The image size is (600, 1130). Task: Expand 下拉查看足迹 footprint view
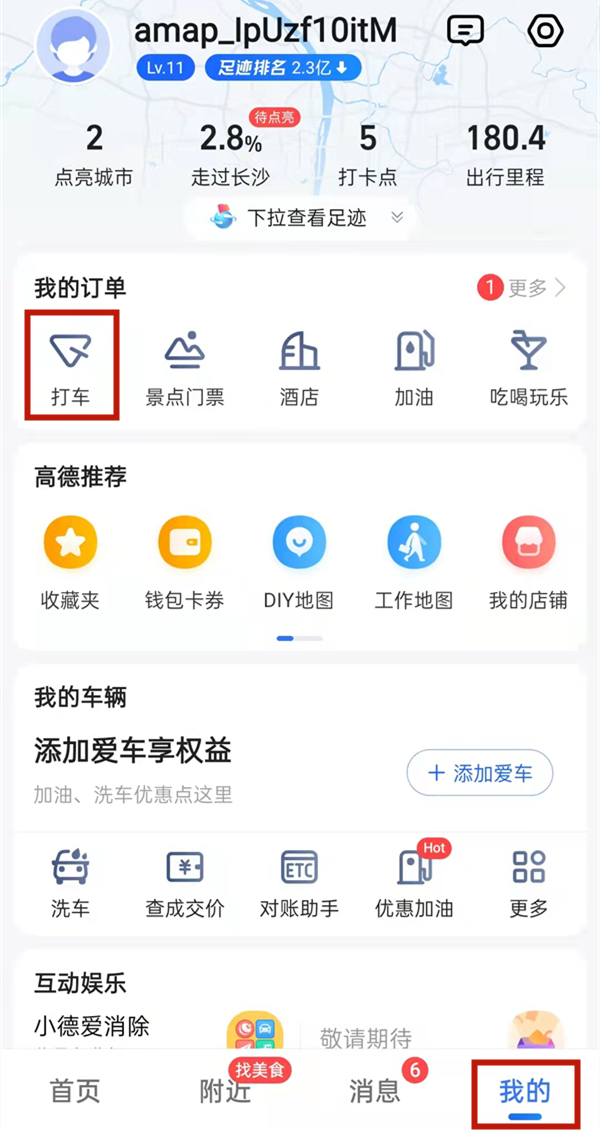pyautogui.click(x=300, y=217)
